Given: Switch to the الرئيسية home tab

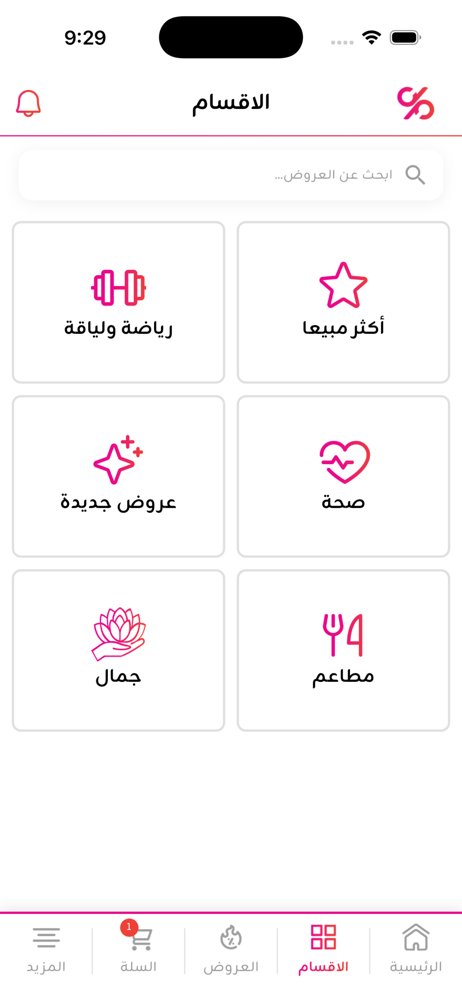Looking at the screenshot, I should tap(416, 949).
